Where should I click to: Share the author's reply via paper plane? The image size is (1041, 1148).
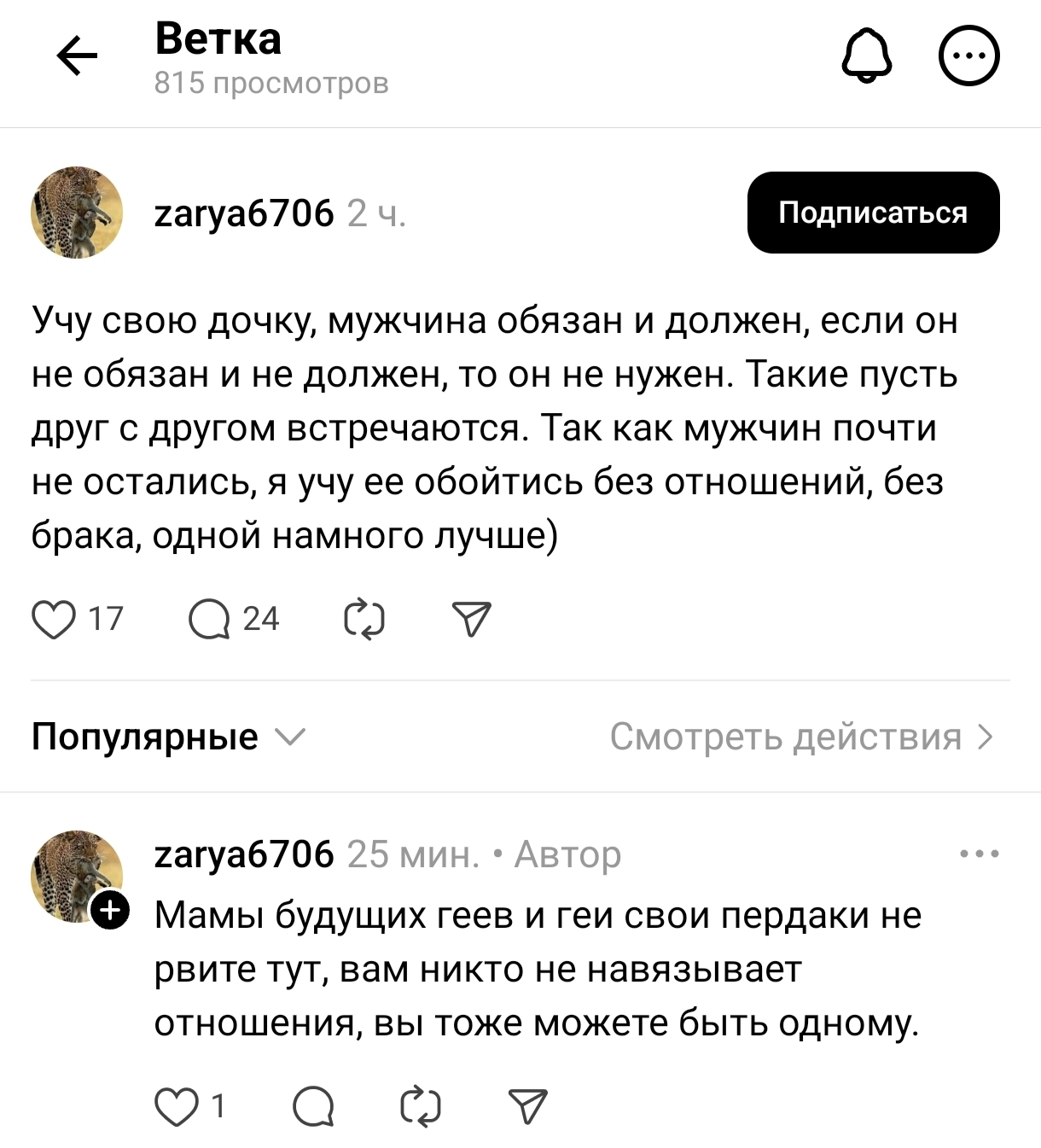click(x=527, y=1106)
